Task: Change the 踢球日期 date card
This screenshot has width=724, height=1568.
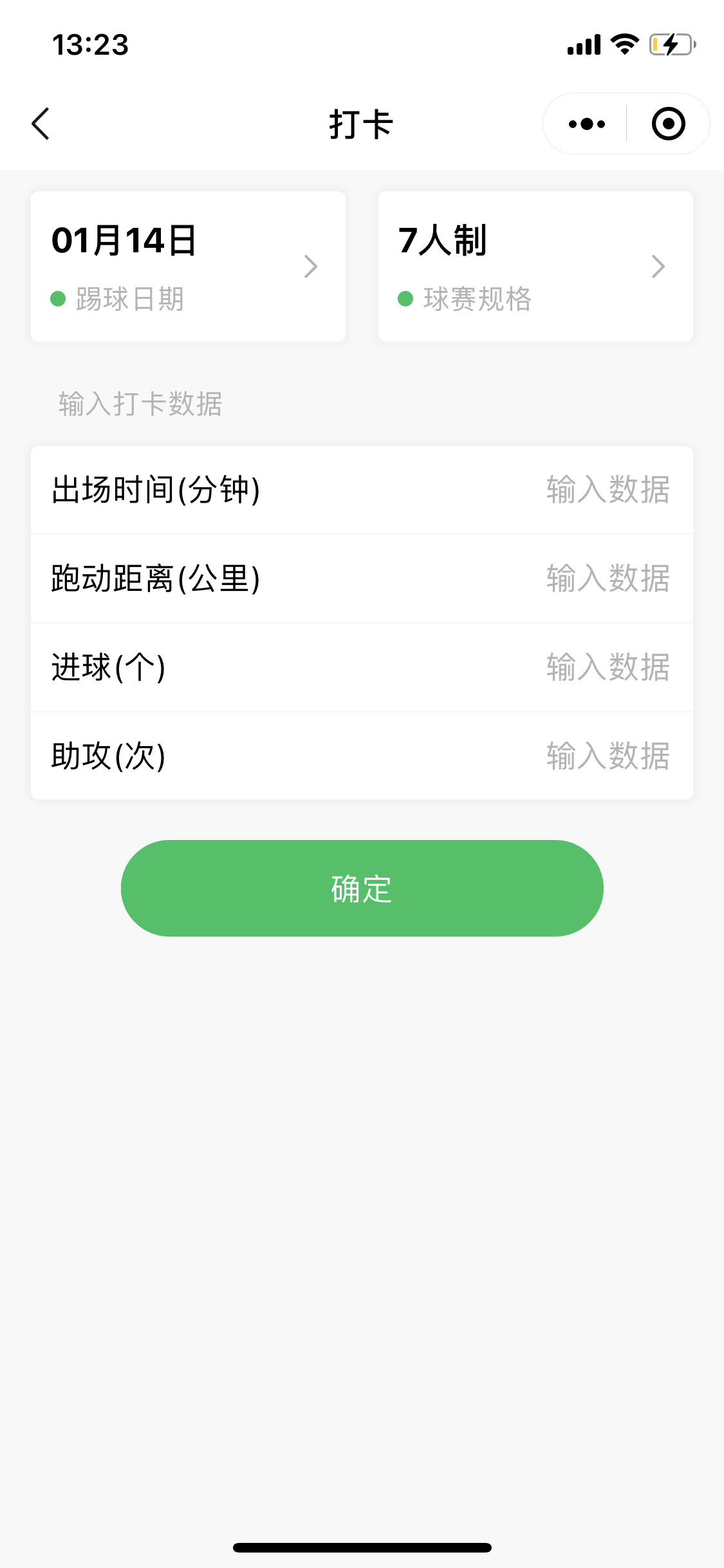Action: tap(188, 266)
